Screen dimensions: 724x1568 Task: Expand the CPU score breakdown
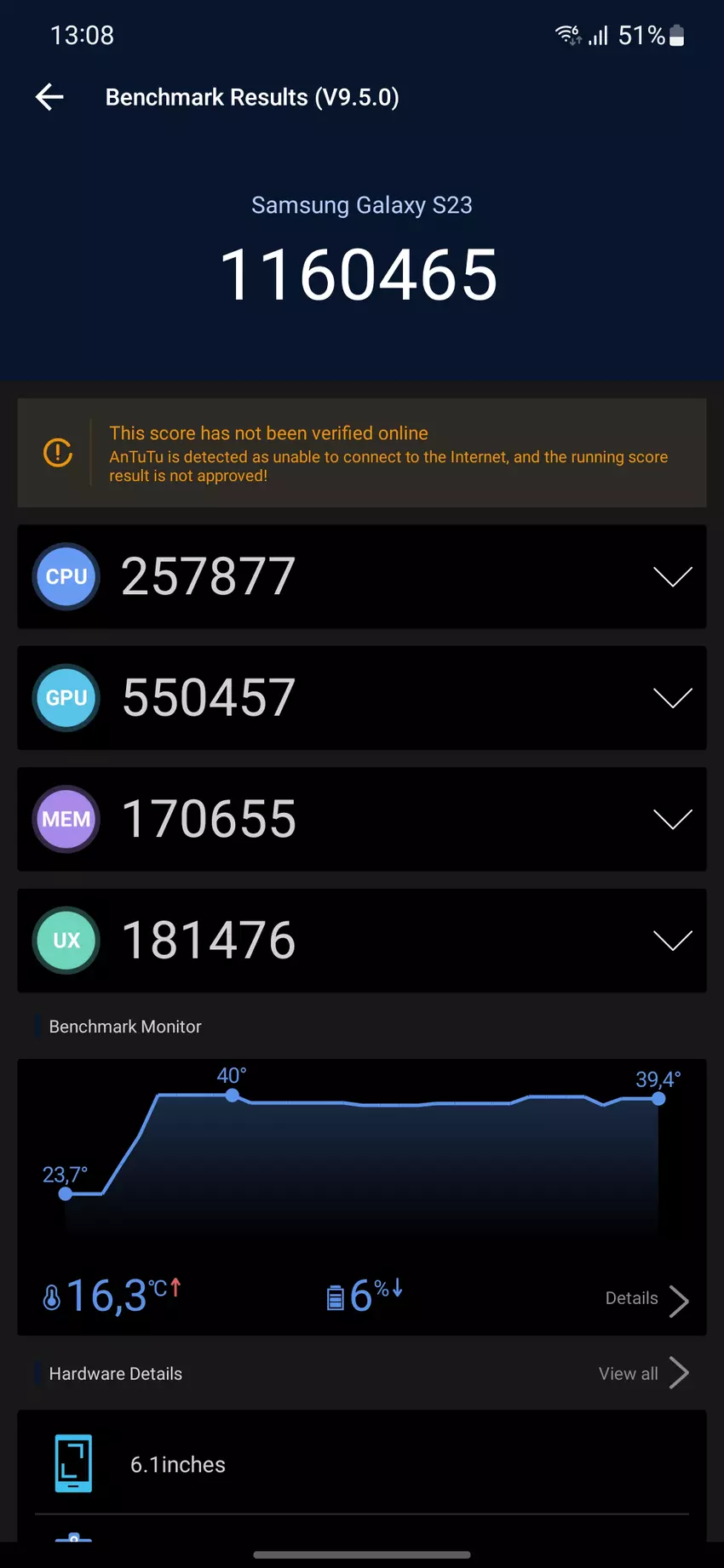672,577
